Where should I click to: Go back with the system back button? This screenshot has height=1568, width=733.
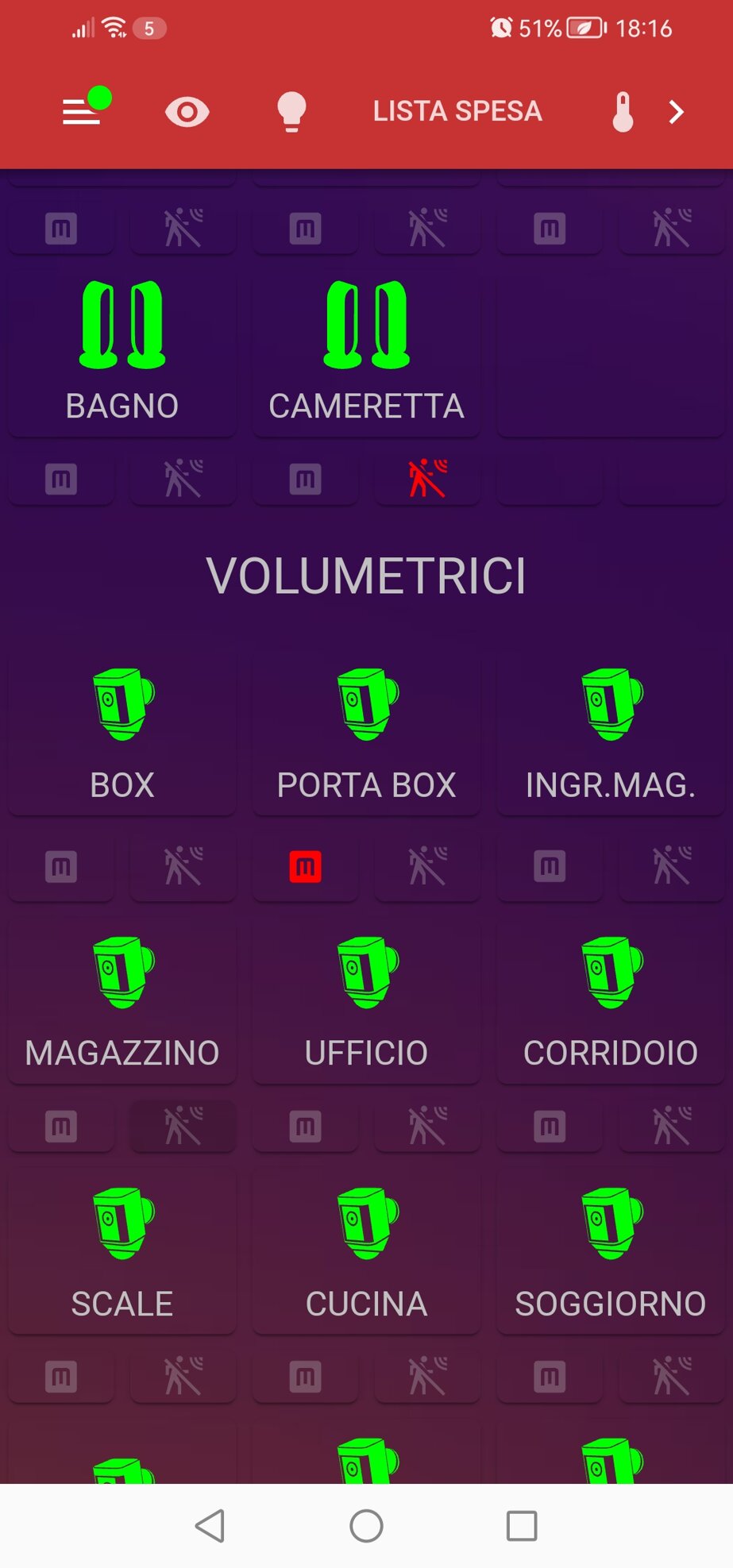pos(210,1525)
